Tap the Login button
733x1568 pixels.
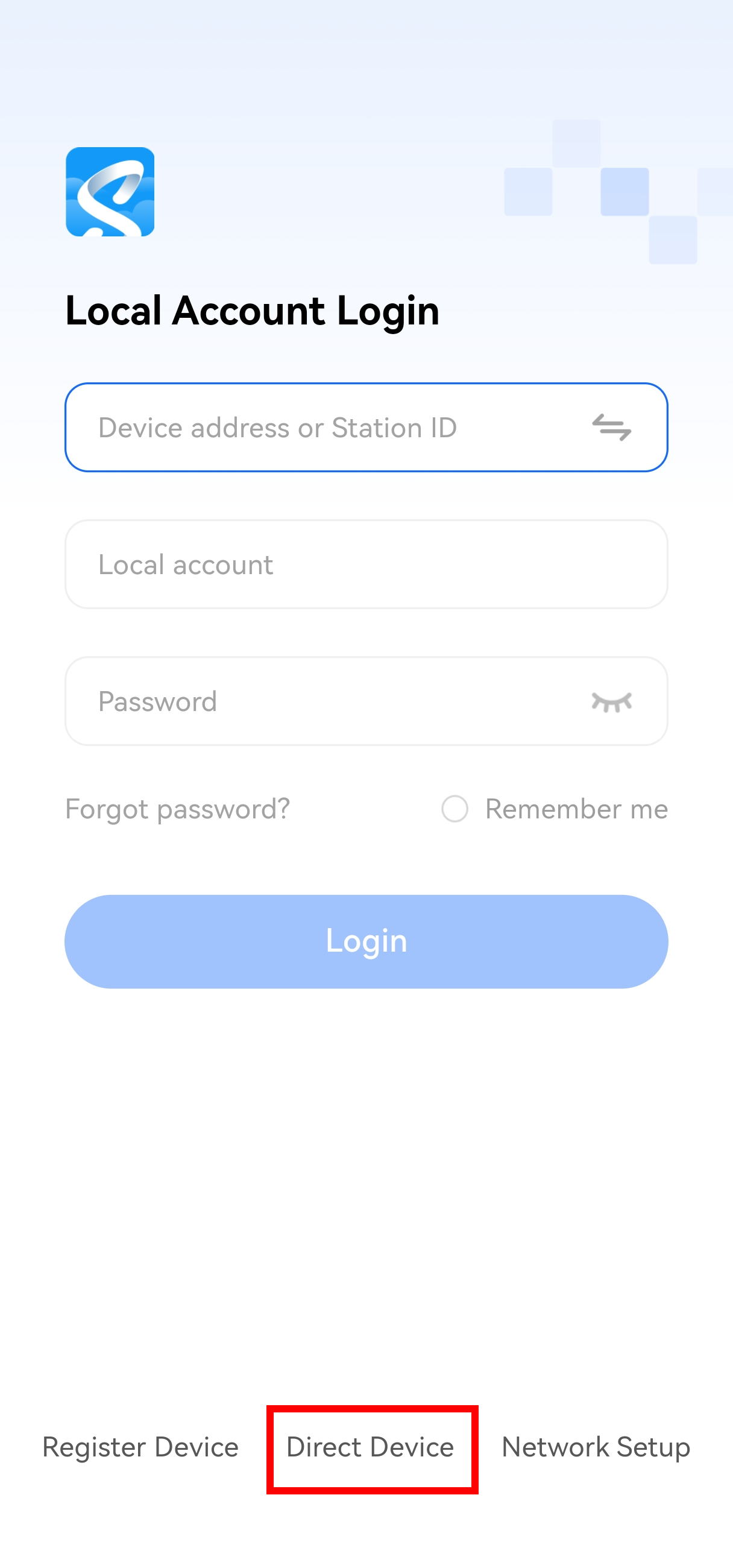pyautogui.click(x=366, y=941)
